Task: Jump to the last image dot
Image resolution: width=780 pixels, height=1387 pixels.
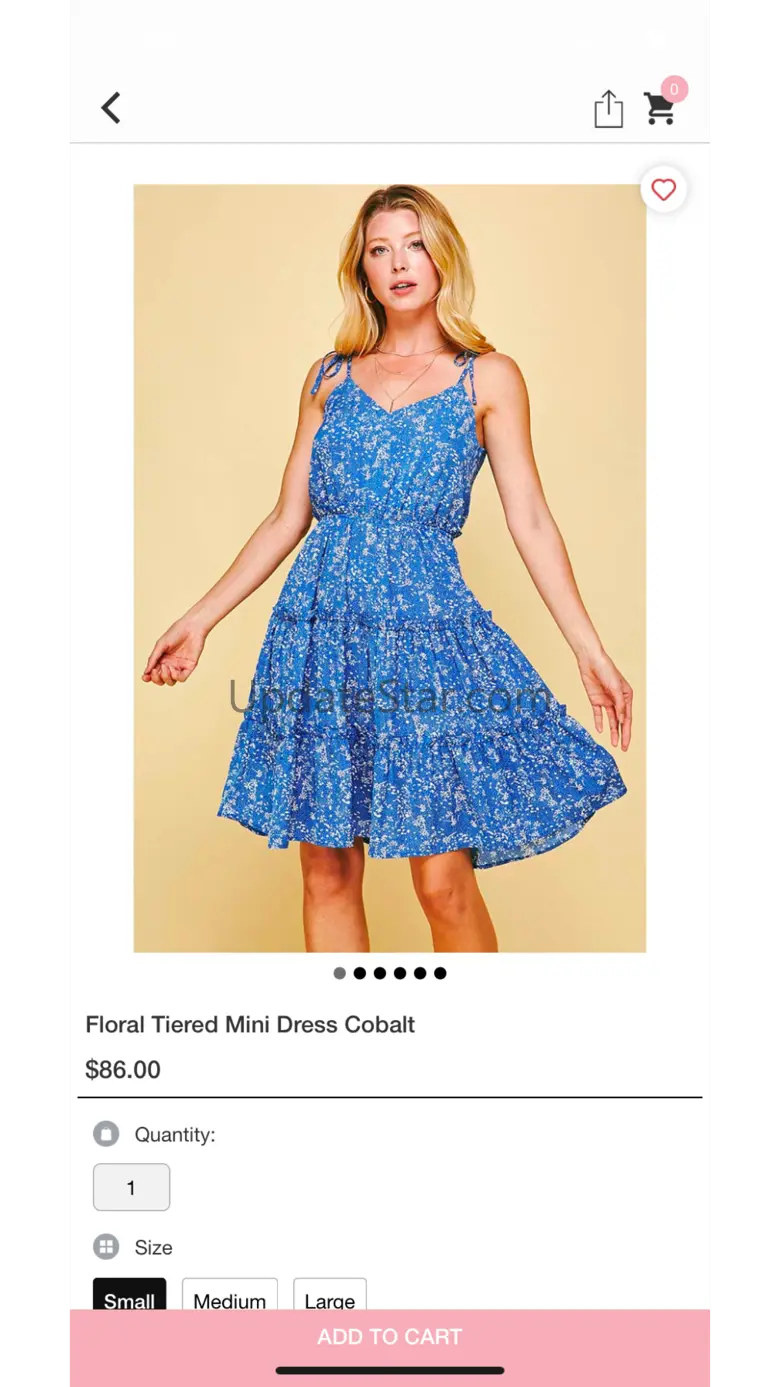Action: coord(440,973)
